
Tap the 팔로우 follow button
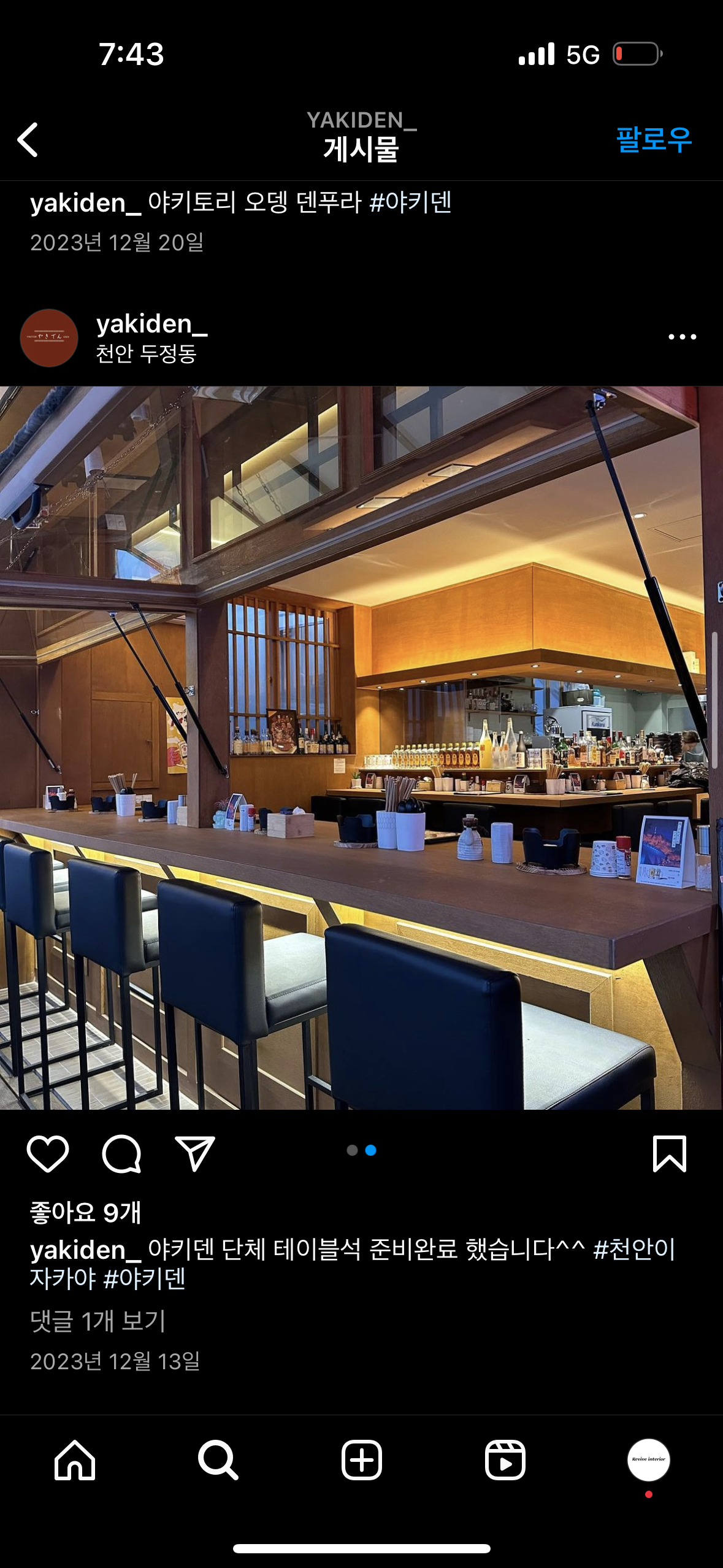pos(653,139)
